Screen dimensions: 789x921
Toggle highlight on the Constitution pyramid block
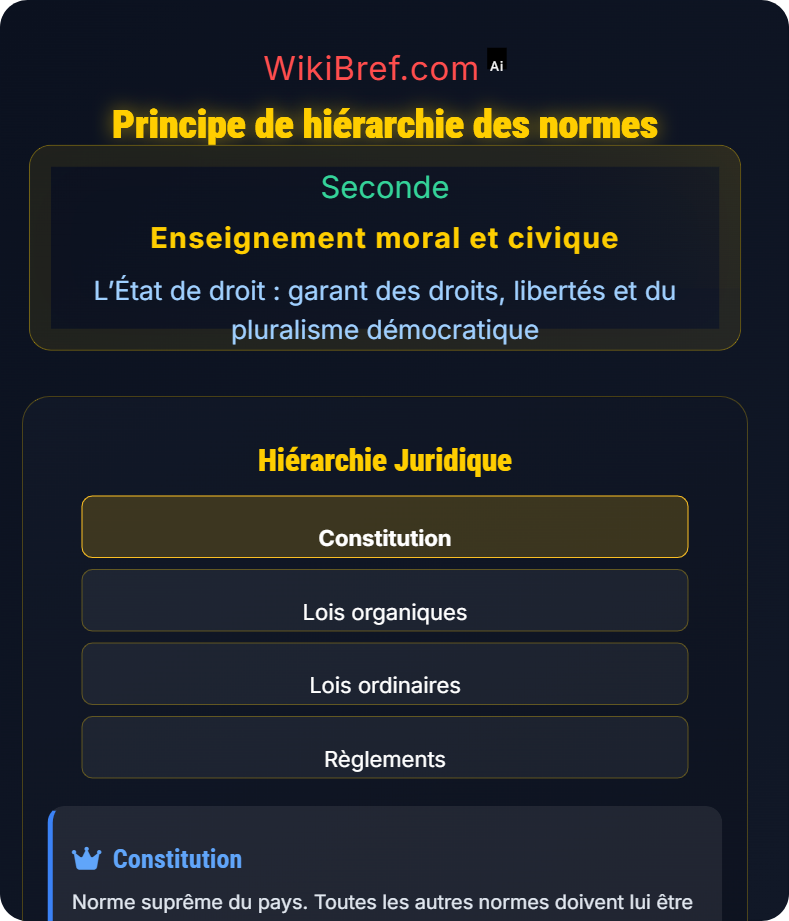pos(385,527)
